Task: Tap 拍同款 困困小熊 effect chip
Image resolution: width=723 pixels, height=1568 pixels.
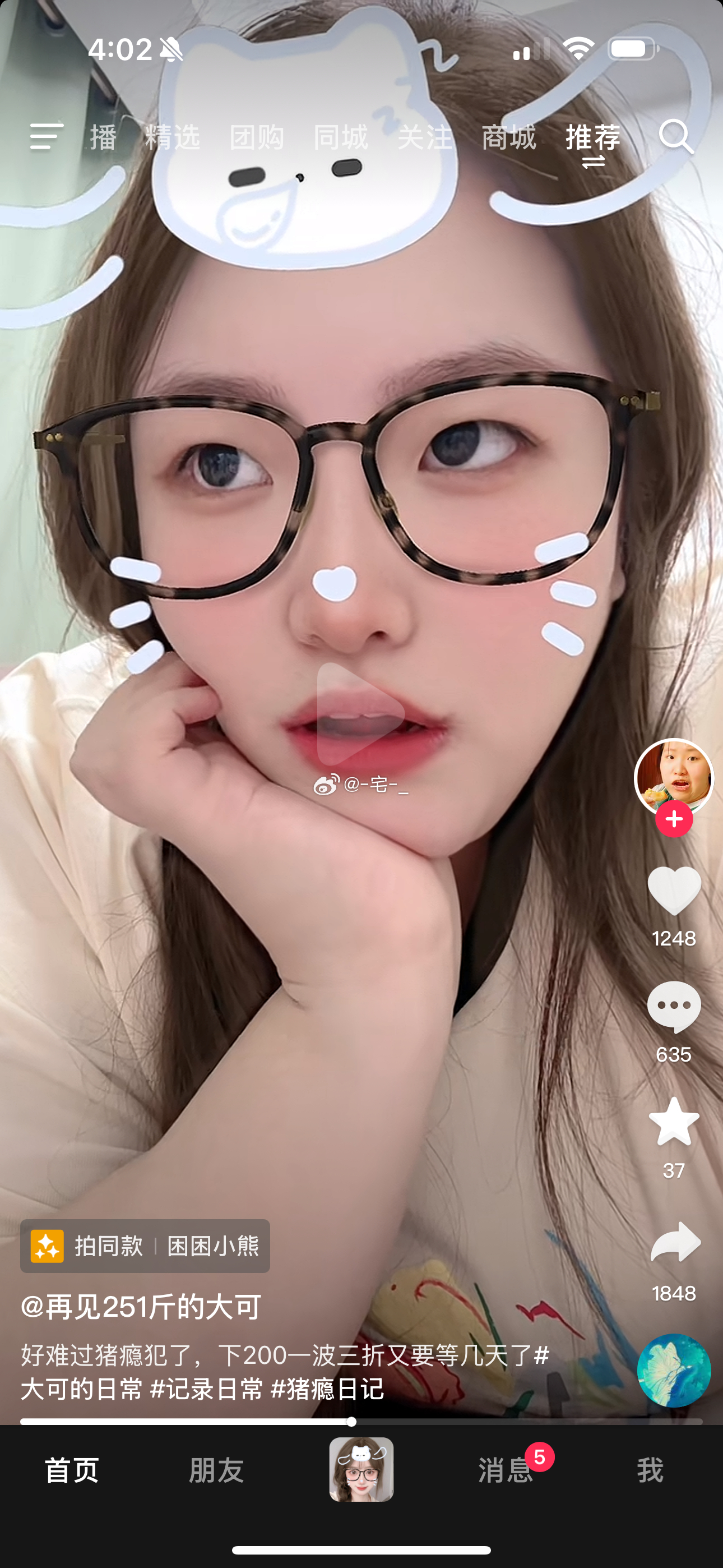Action: pyautogui.click(x=145, y=1246)
